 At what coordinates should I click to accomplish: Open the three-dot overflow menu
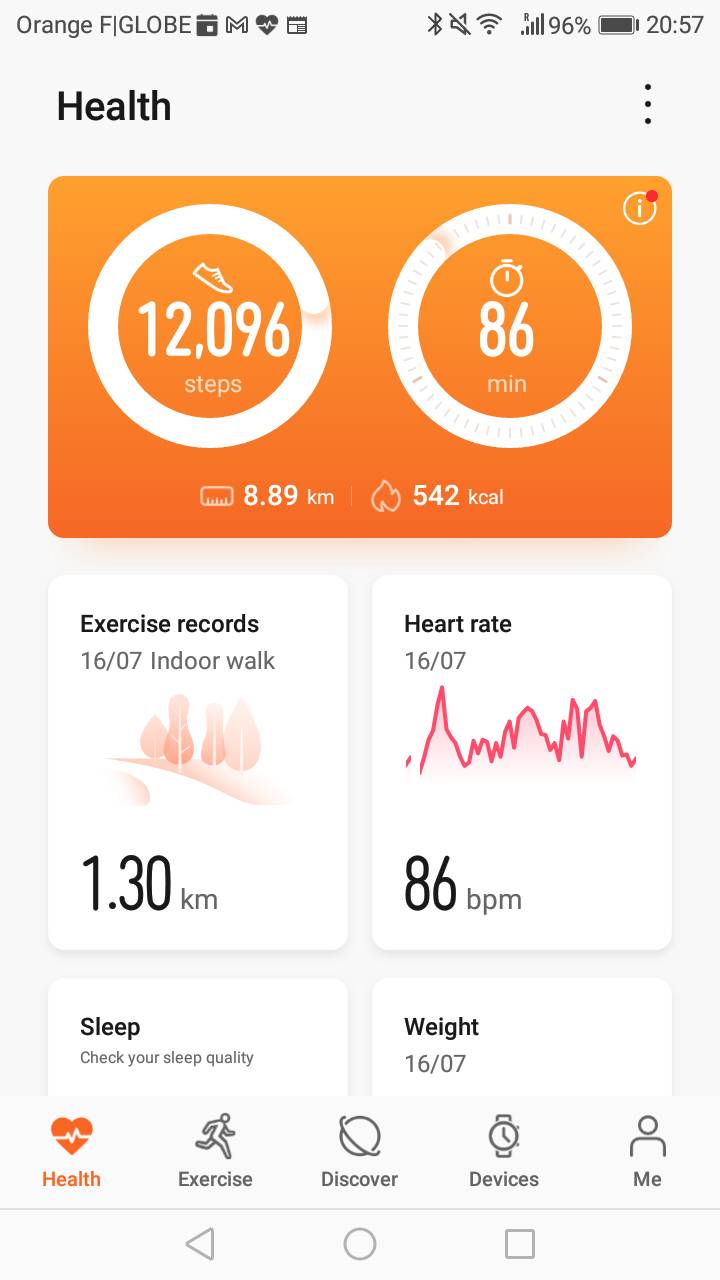pyautogui.click(x=648, y=105)
